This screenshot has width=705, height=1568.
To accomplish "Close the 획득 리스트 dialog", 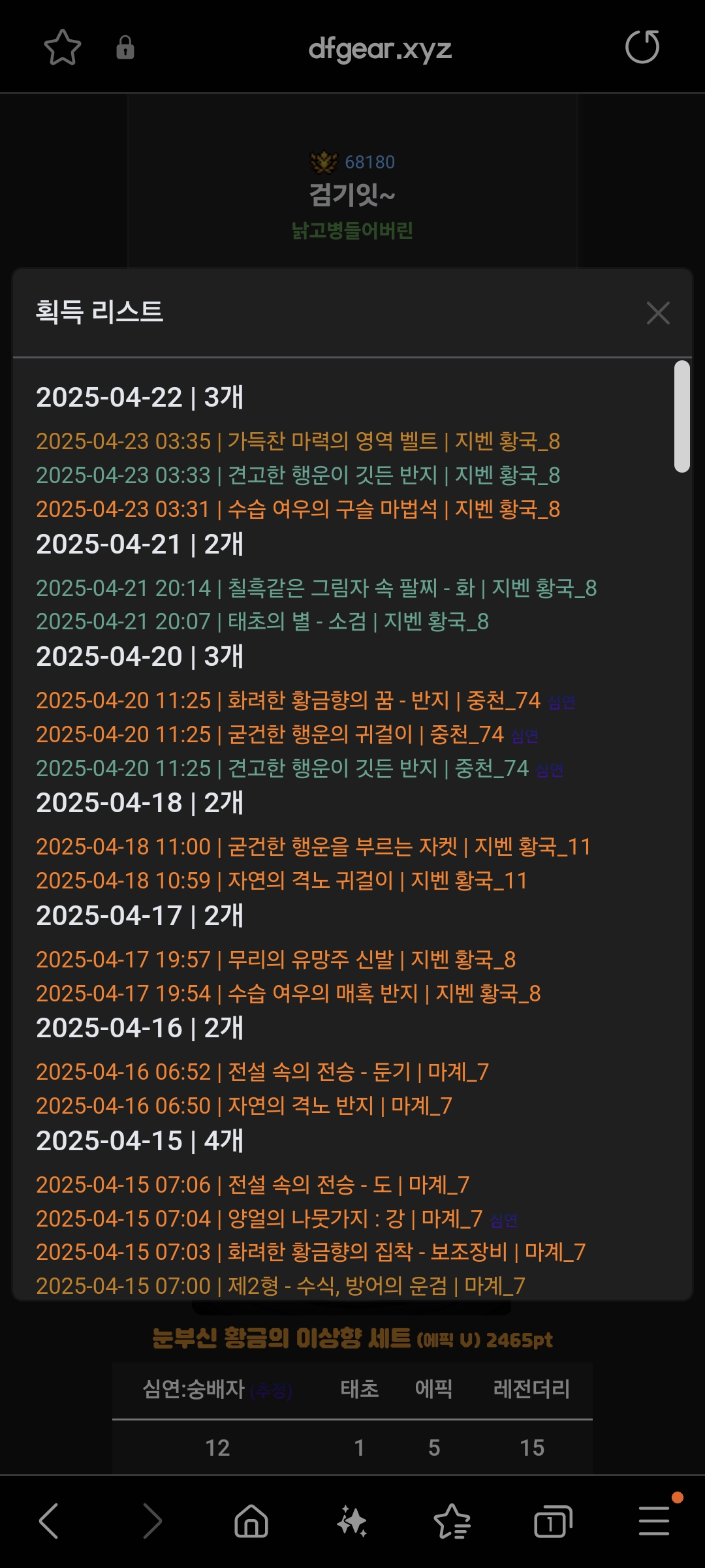I will 657,313.
